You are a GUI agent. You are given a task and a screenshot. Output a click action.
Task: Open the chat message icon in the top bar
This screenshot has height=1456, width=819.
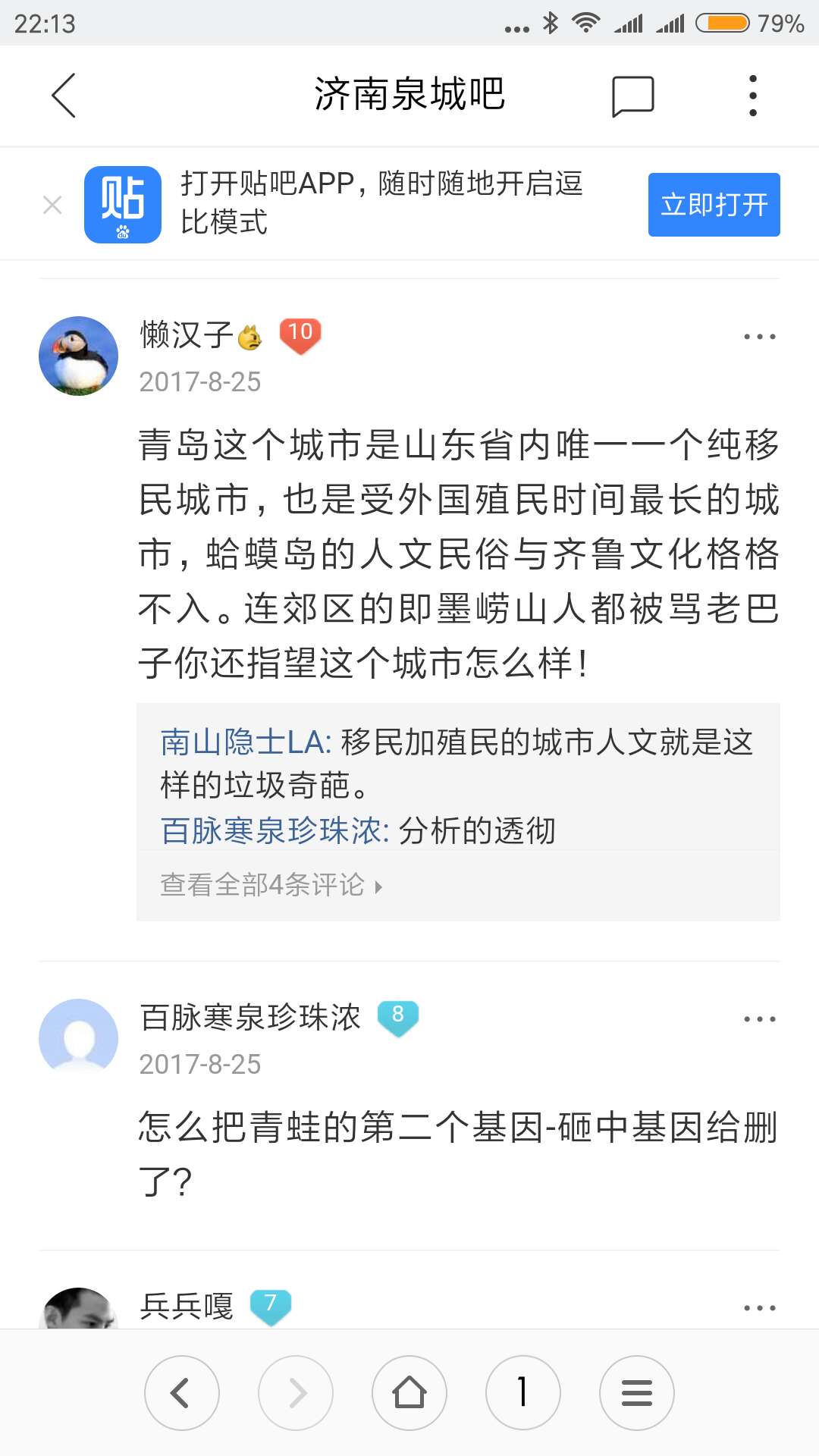(633, 96)
